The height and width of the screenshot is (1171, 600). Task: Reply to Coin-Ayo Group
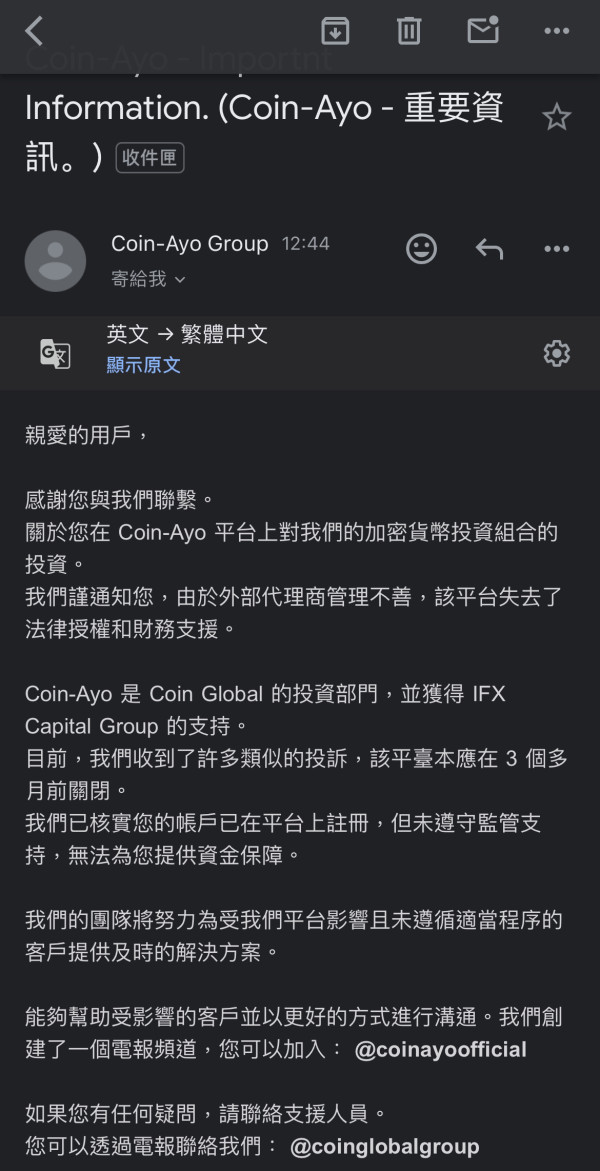point(489,249)
